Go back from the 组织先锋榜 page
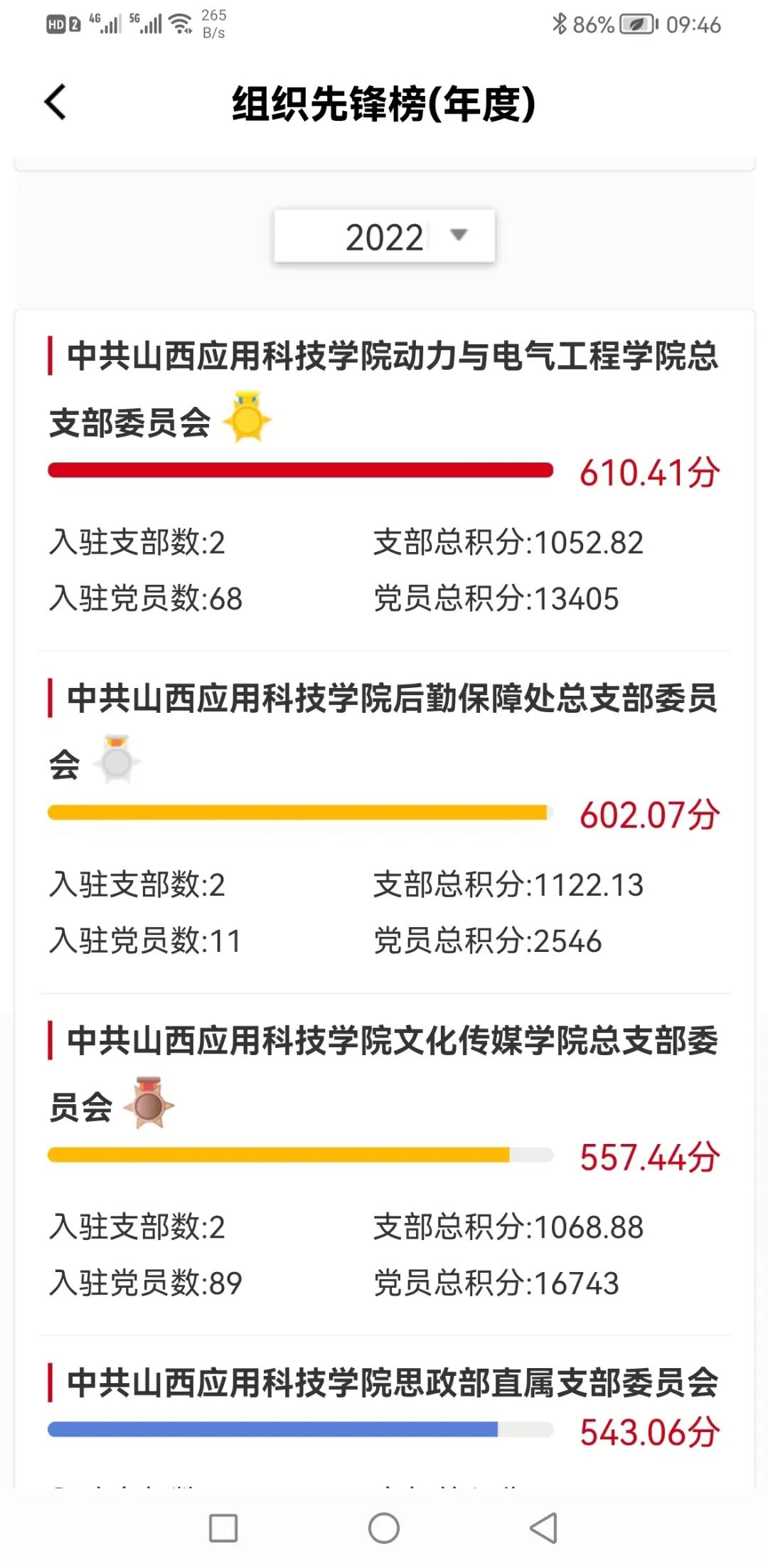The width and height of the screenshot is (768, 1568). pos(55,102)
